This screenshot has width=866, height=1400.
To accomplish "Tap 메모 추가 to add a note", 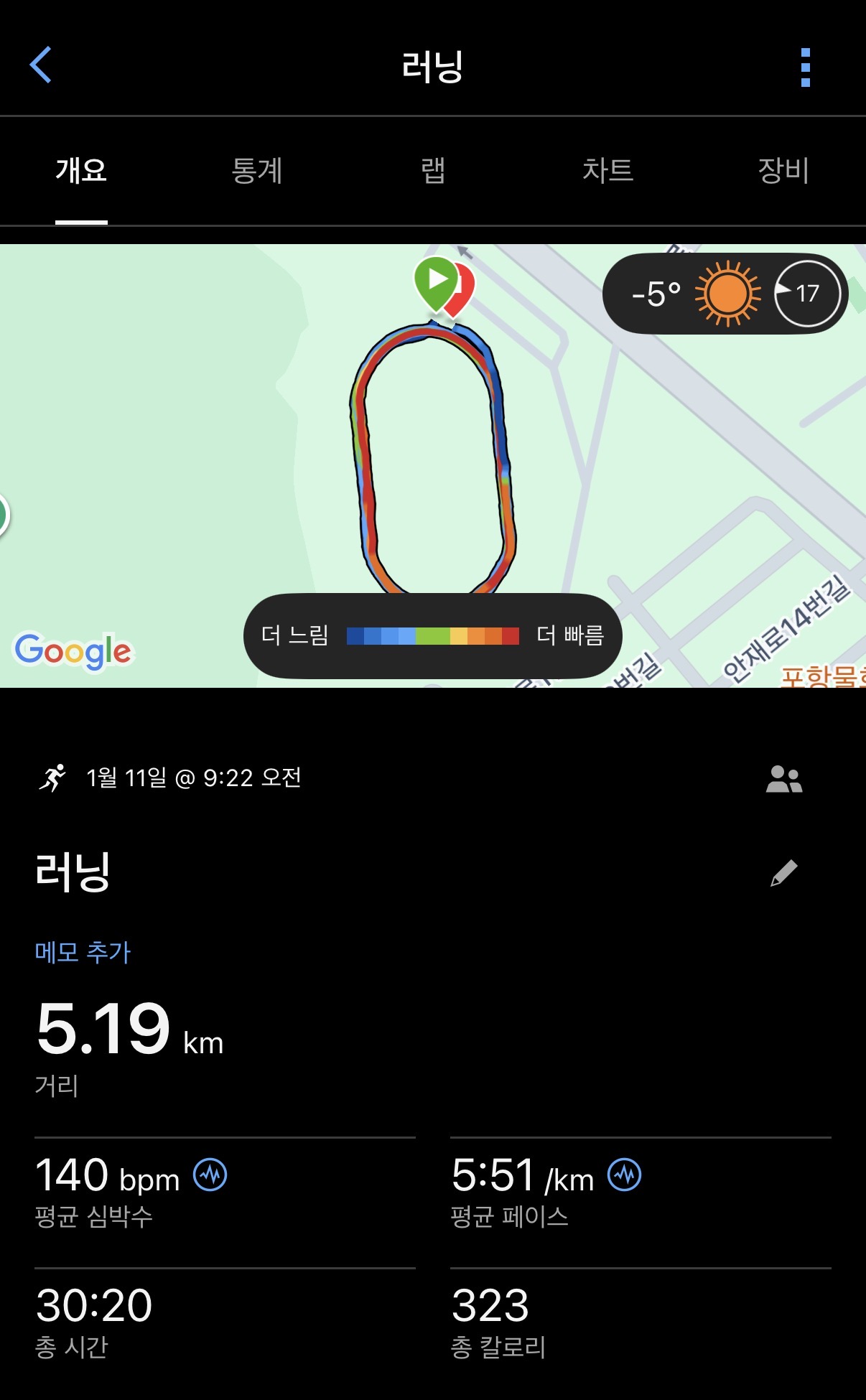I will [81, 952].
